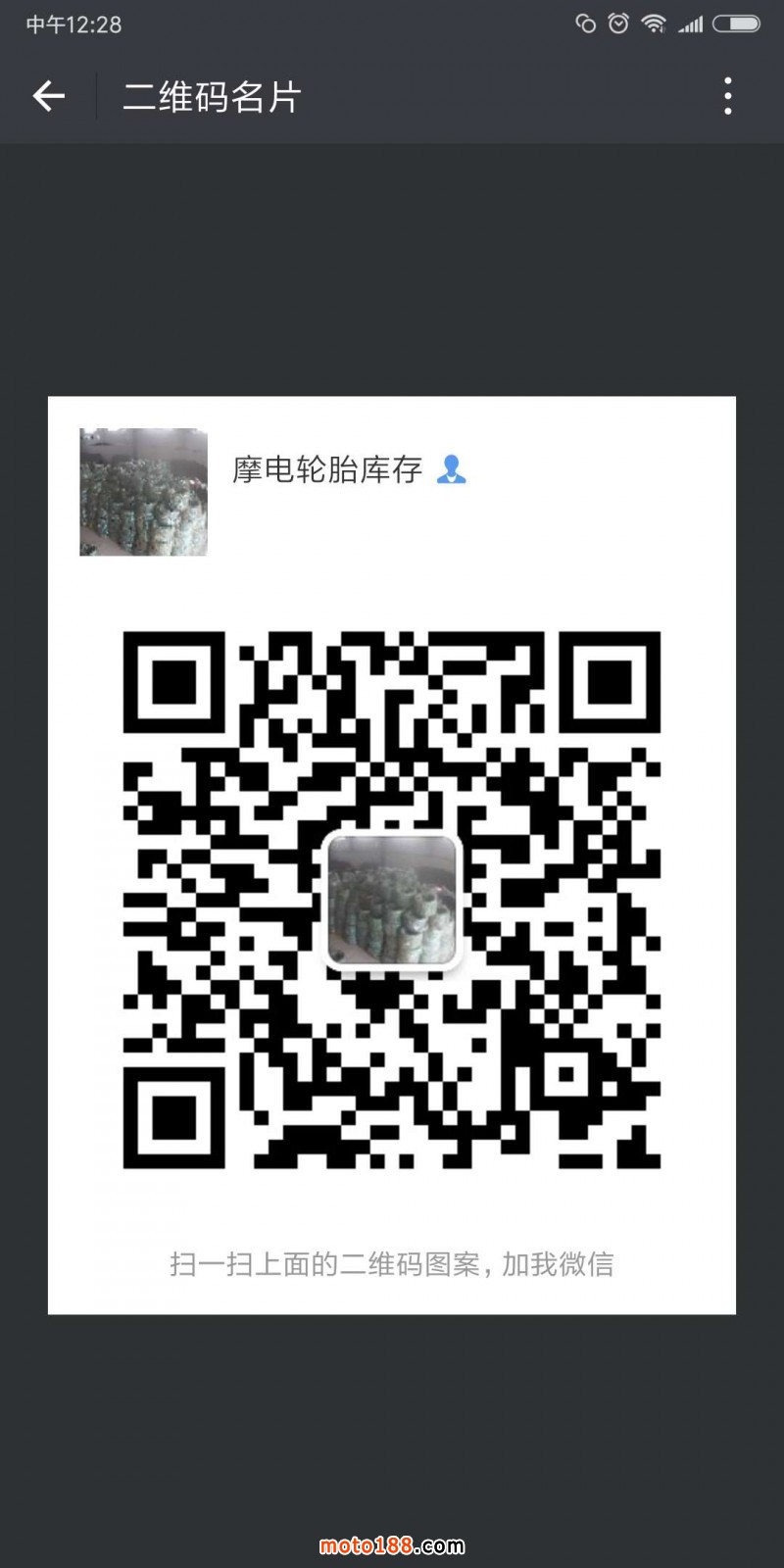Go back using the top-left arrow

point(48,96)
